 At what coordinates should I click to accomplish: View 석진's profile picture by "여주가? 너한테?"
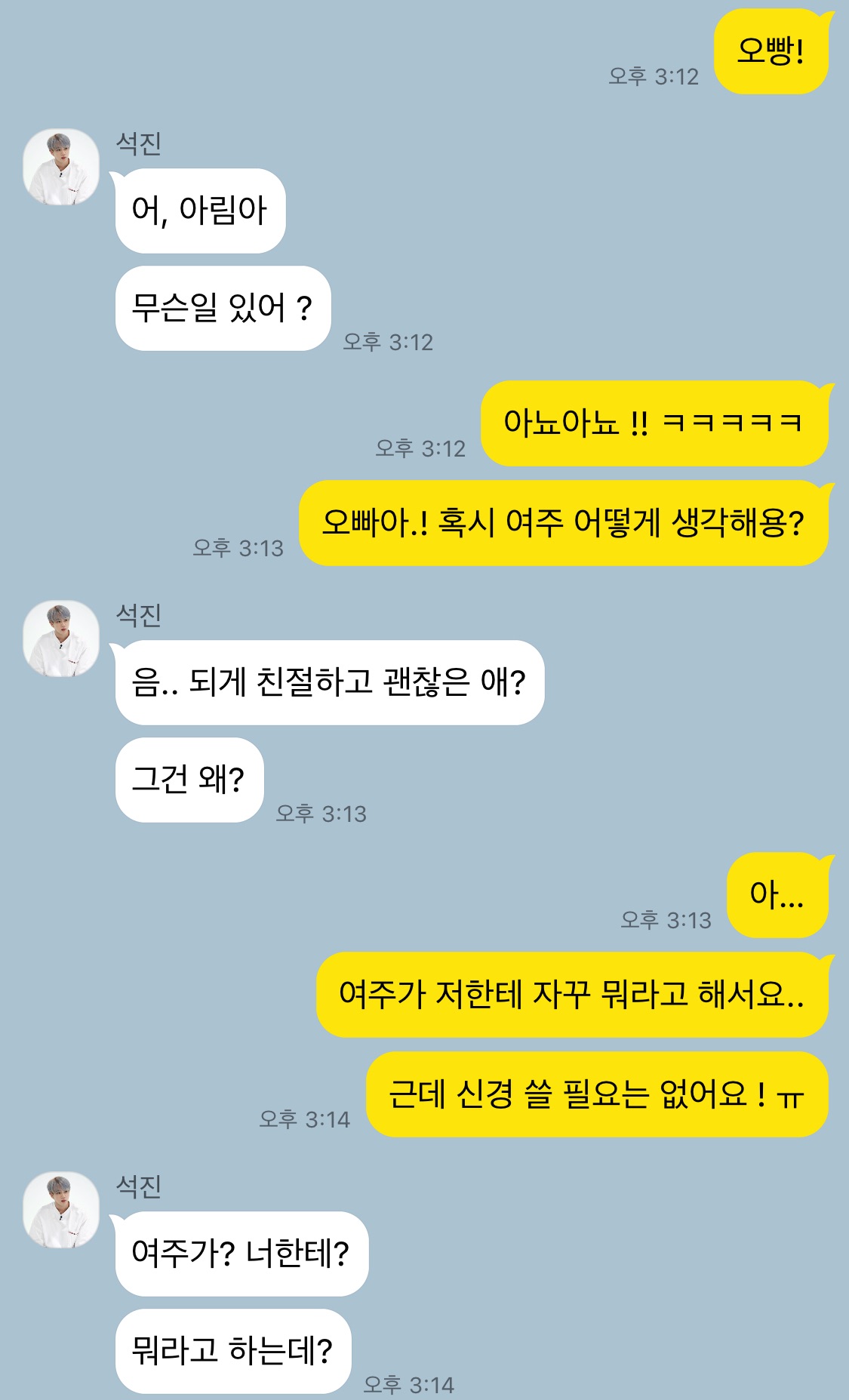[x=61, y=1210]
